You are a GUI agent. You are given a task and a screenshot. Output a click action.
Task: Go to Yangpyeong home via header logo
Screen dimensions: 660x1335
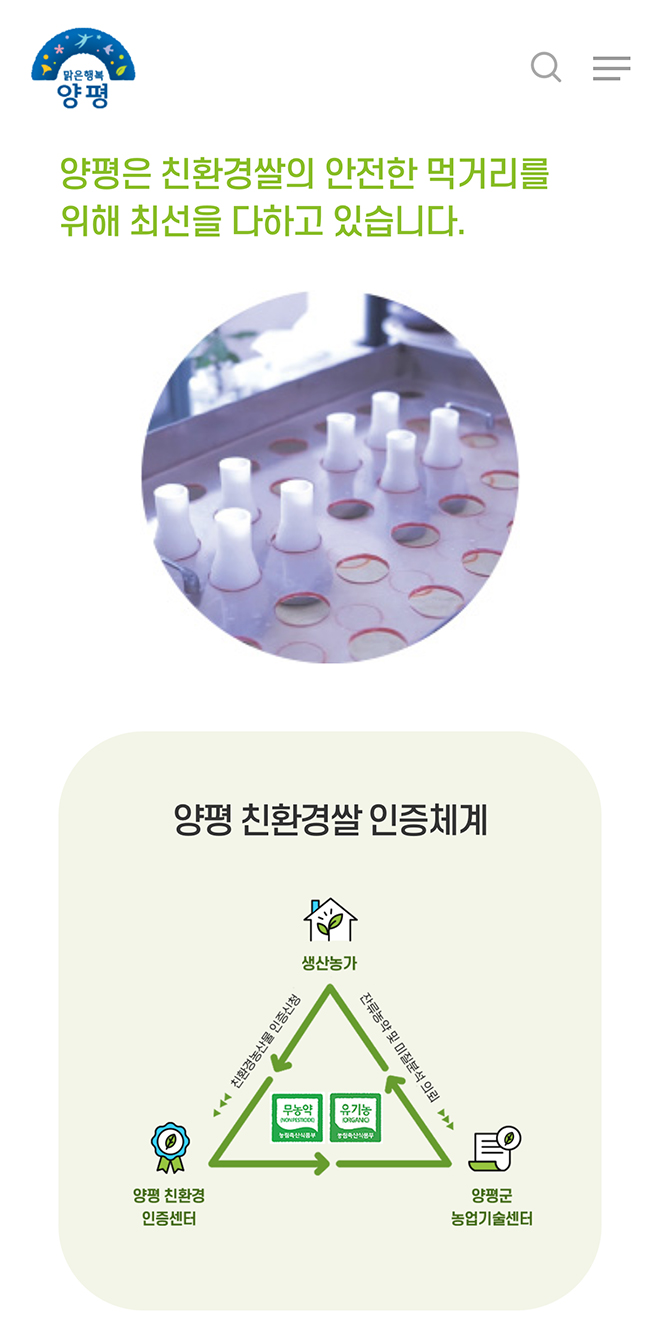pyautogui.click(x=83, y=68)
